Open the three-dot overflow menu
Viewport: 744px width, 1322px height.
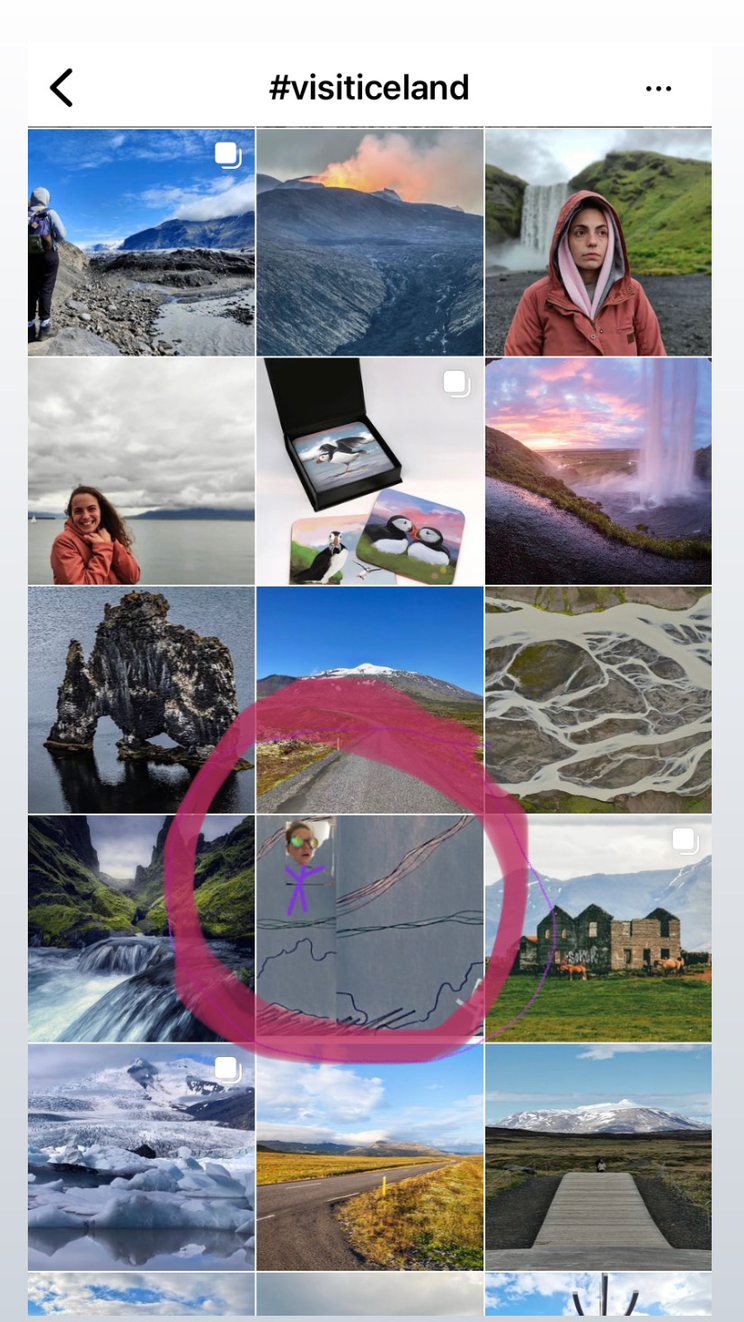658,89
